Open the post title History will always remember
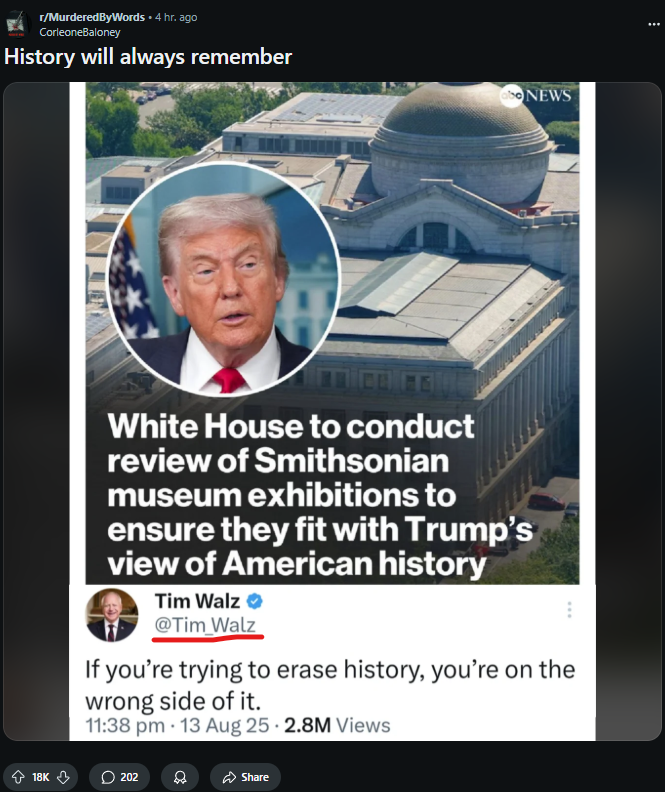The height and width of the screenshot is (792, 665). pos(148,57)
